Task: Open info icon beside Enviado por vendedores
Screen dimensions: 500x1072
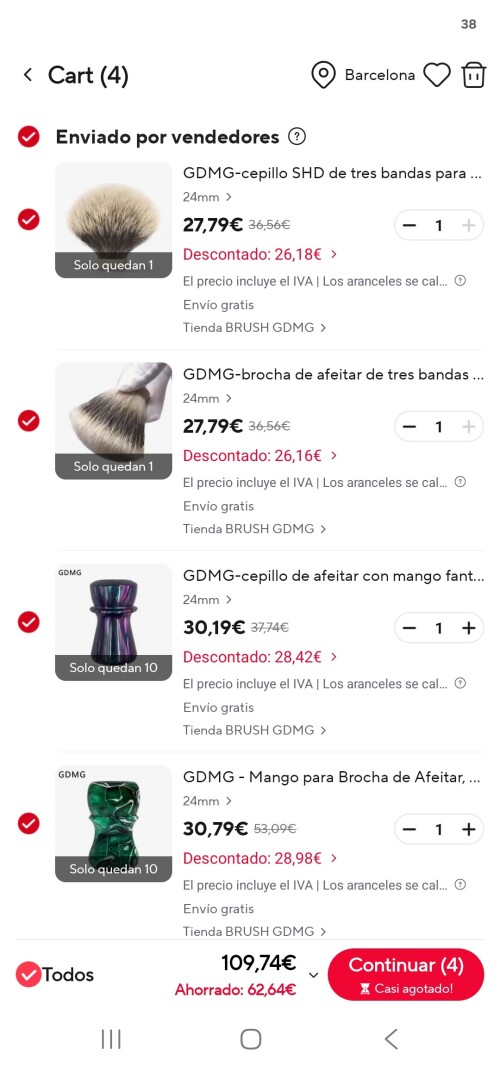Action: [297, 137]
